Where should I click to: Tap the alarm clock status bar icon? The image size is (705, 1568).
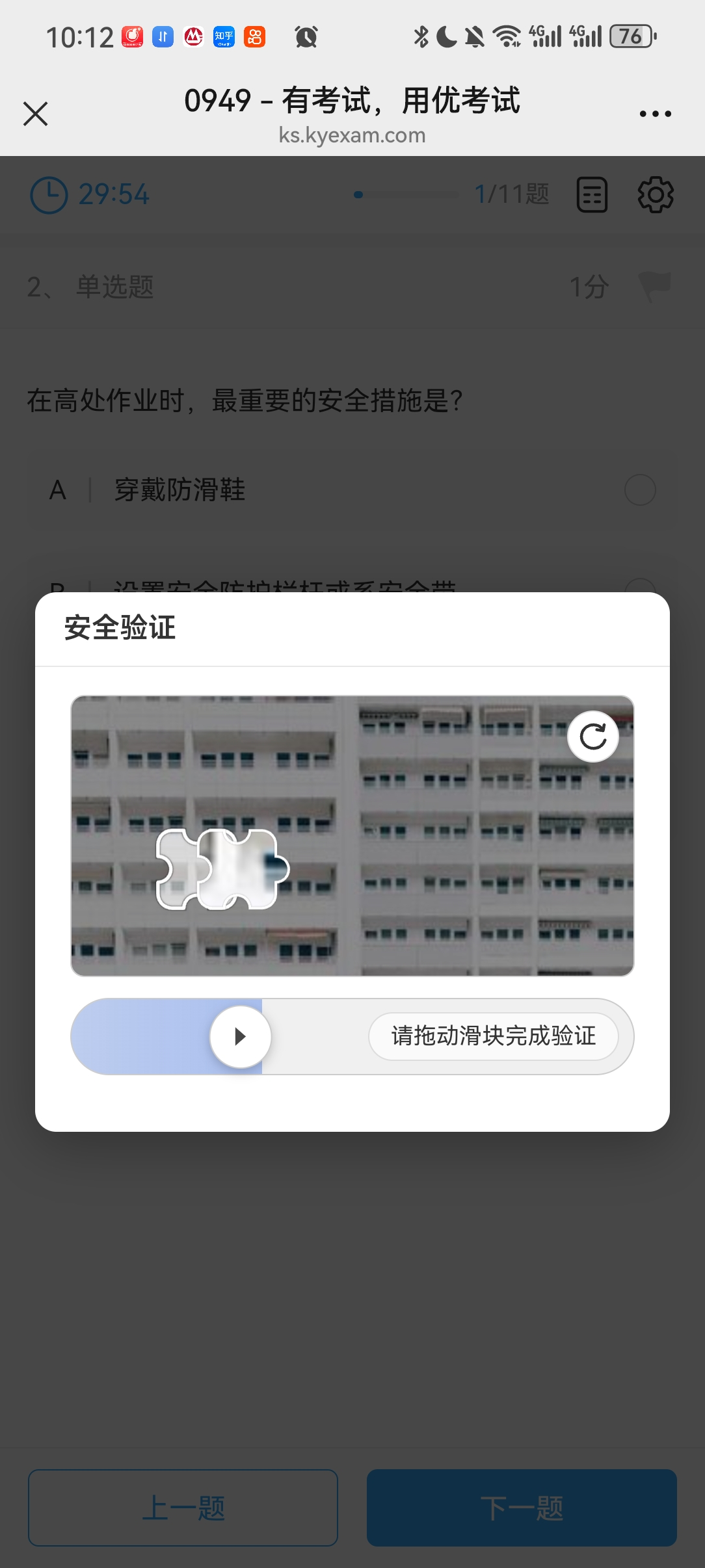point(306,37)
